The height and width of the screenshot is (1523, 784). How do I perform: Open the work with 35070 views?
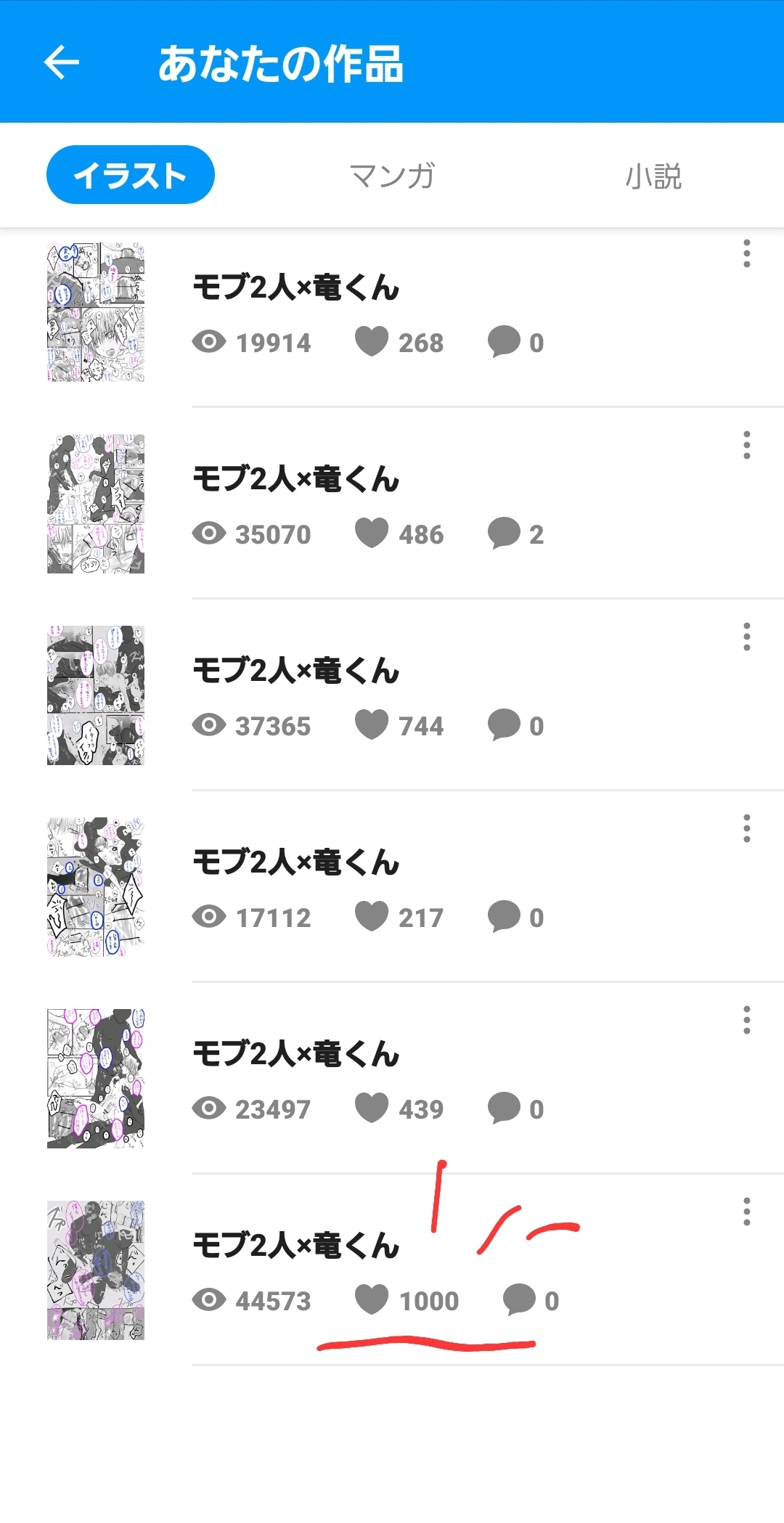295,479
